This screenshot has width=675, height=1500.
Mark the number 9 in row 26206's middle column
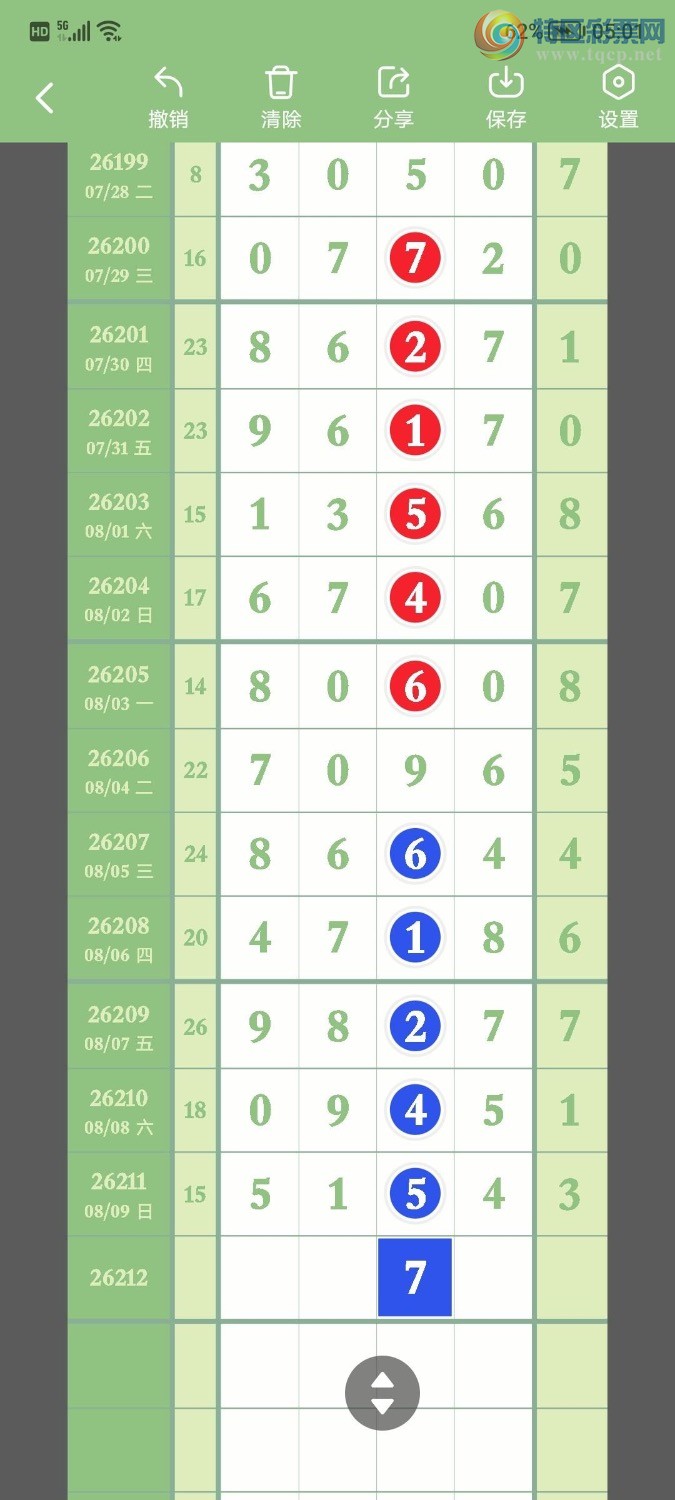click(x=415, y=771)
